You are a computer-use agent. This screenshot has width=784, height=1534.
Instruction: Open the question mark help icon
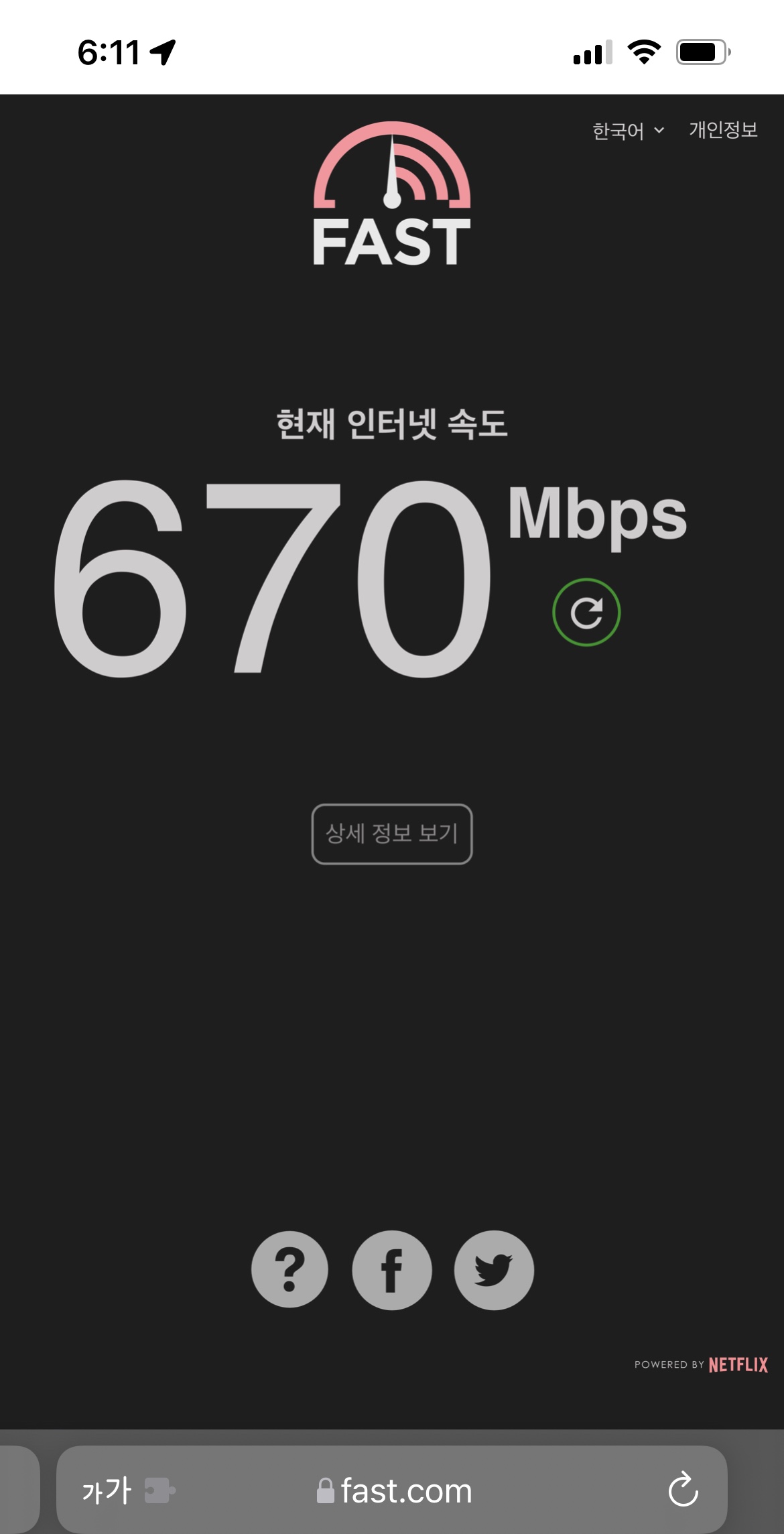[x=289, y=1270]
